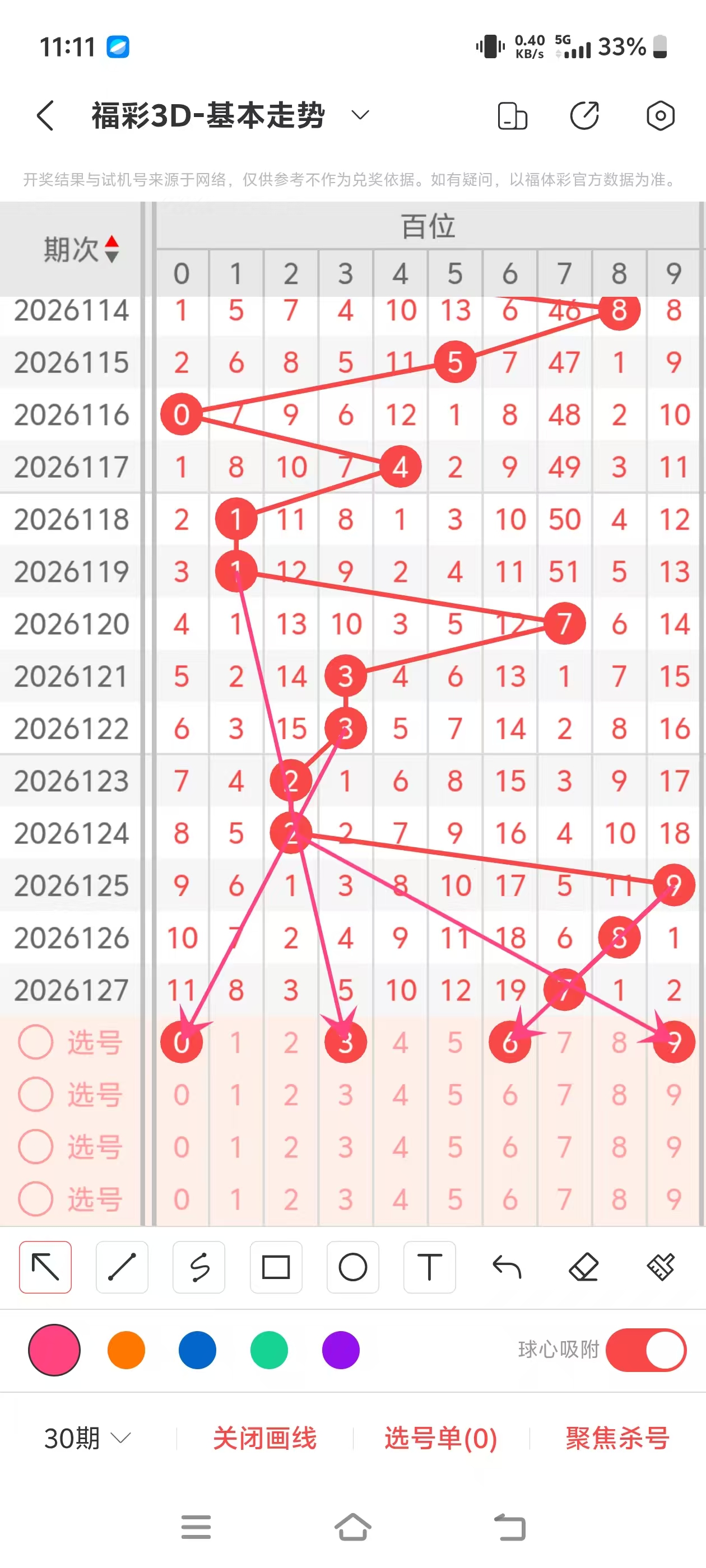This screenshot has height=1568, width=706.
Task: Undo the last drawn line
Action: tap(507, 1267)
